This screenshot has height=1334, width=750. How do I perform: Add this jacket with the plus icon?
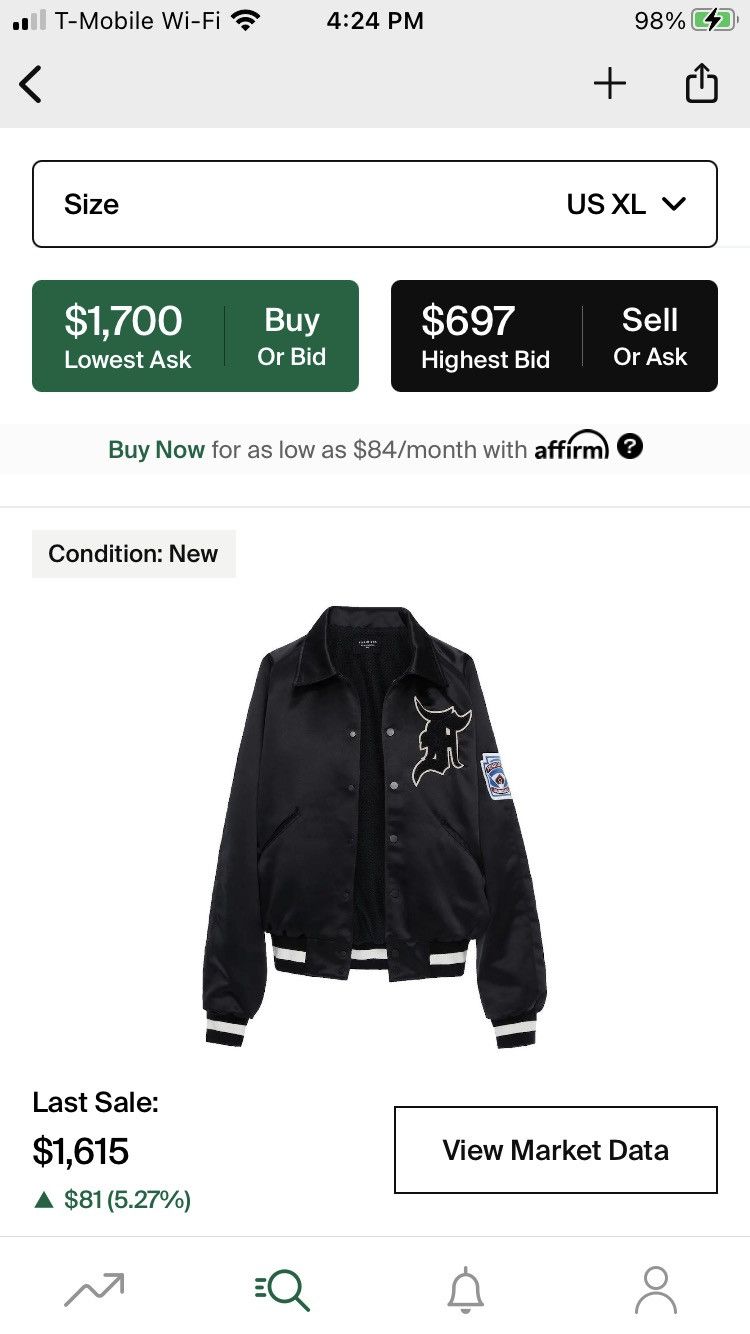tap(609, 84)
